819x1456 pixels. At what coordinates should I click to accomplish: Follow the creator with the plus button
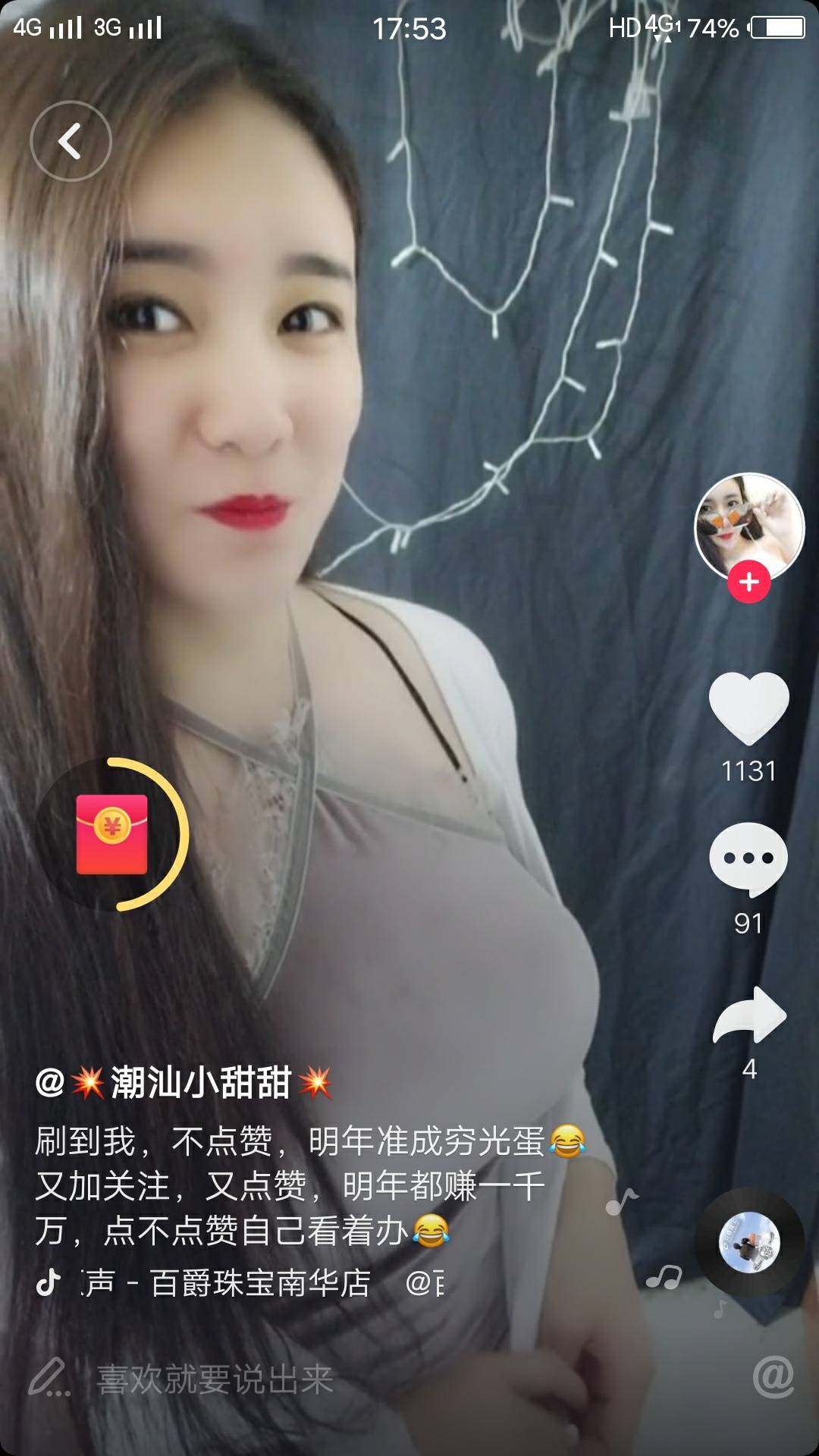pos(749,582)
